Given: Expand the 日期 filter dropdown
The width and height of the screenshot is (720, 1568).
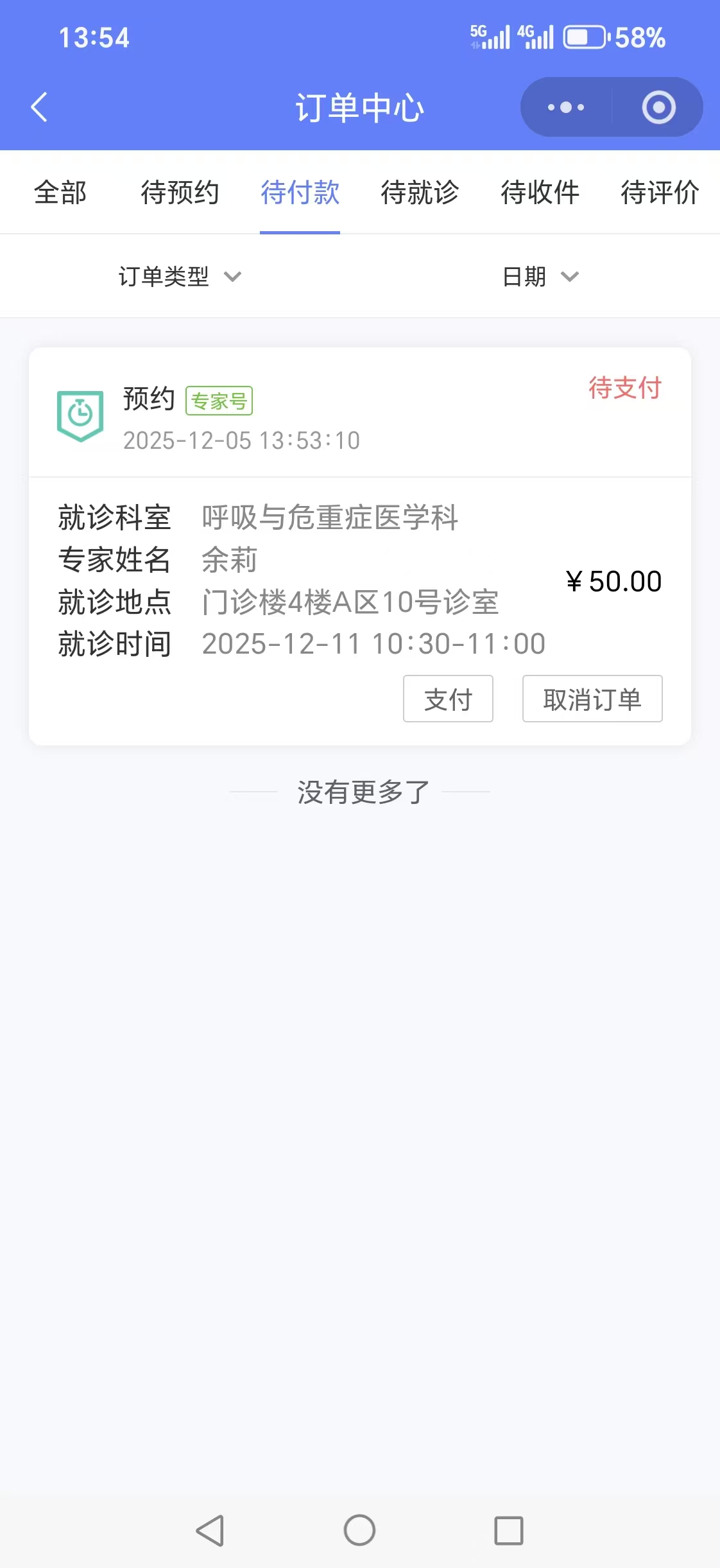Looking at the screenshot, I should [x=540, y=277].
